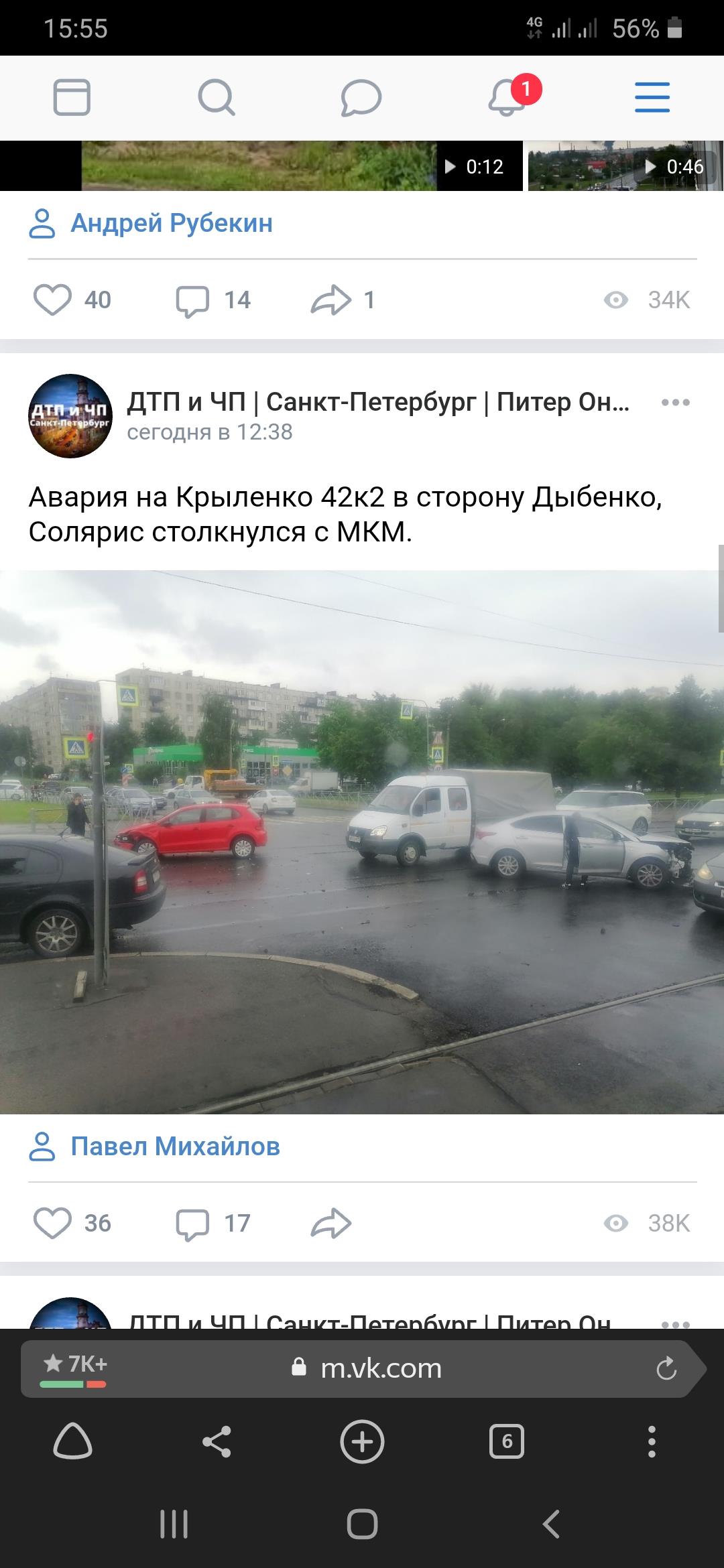Share the post by Андрей Рубекин

[343, 300]
